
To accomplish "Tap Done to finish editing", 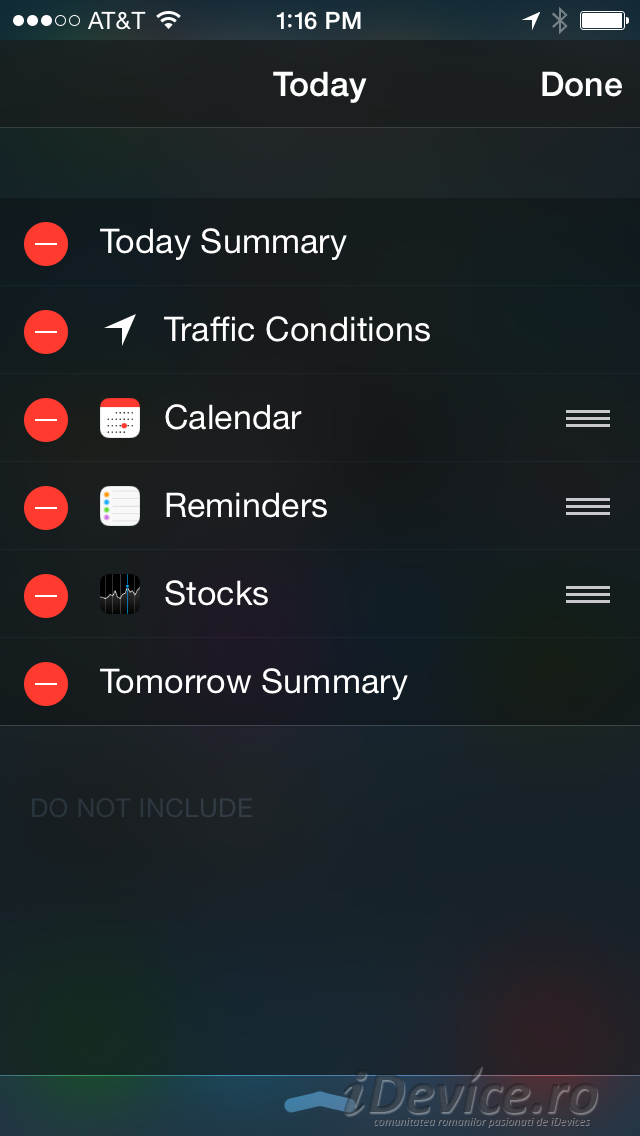I will (x=581, y=85).
